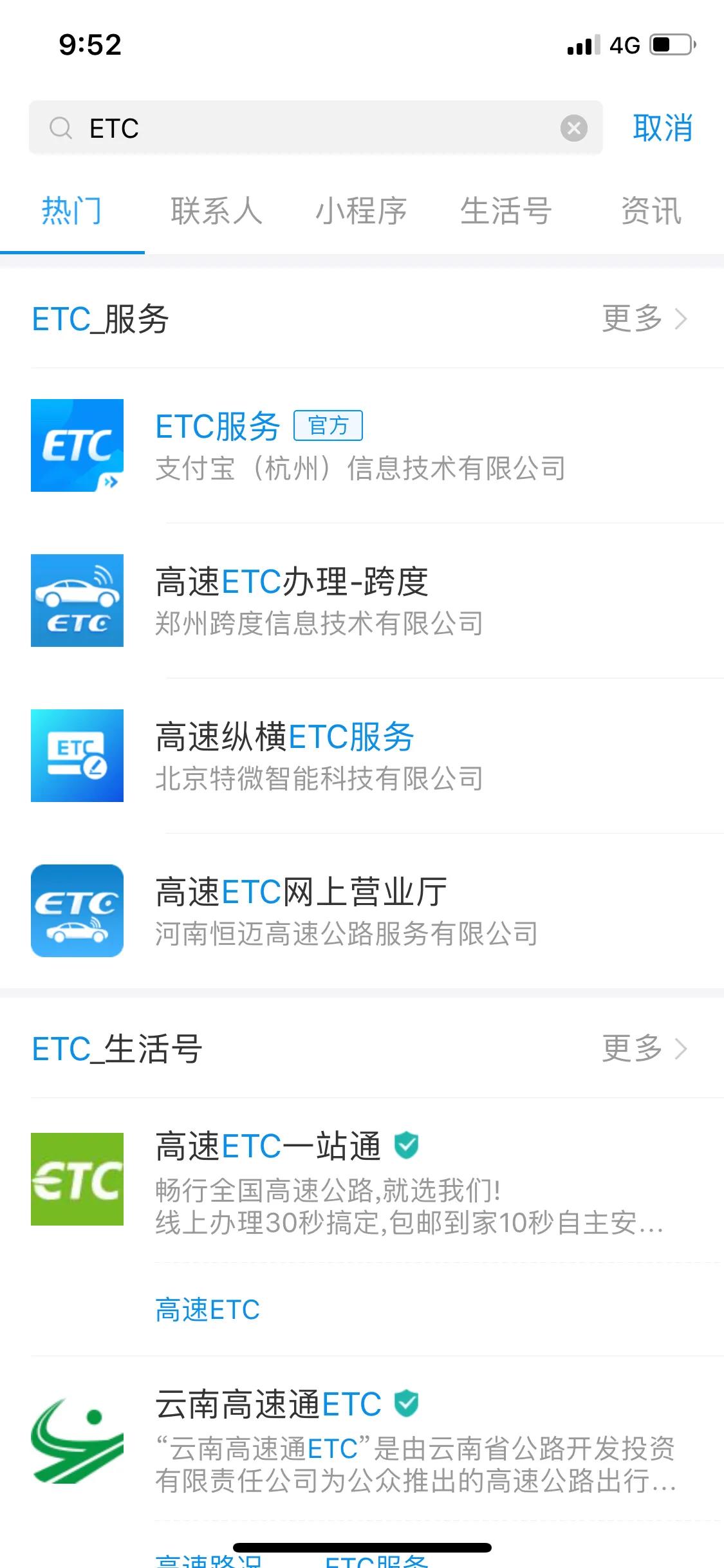Tap the magnifier icon in search bar
Screen dimensions: 724x1568
coord(61,128)
